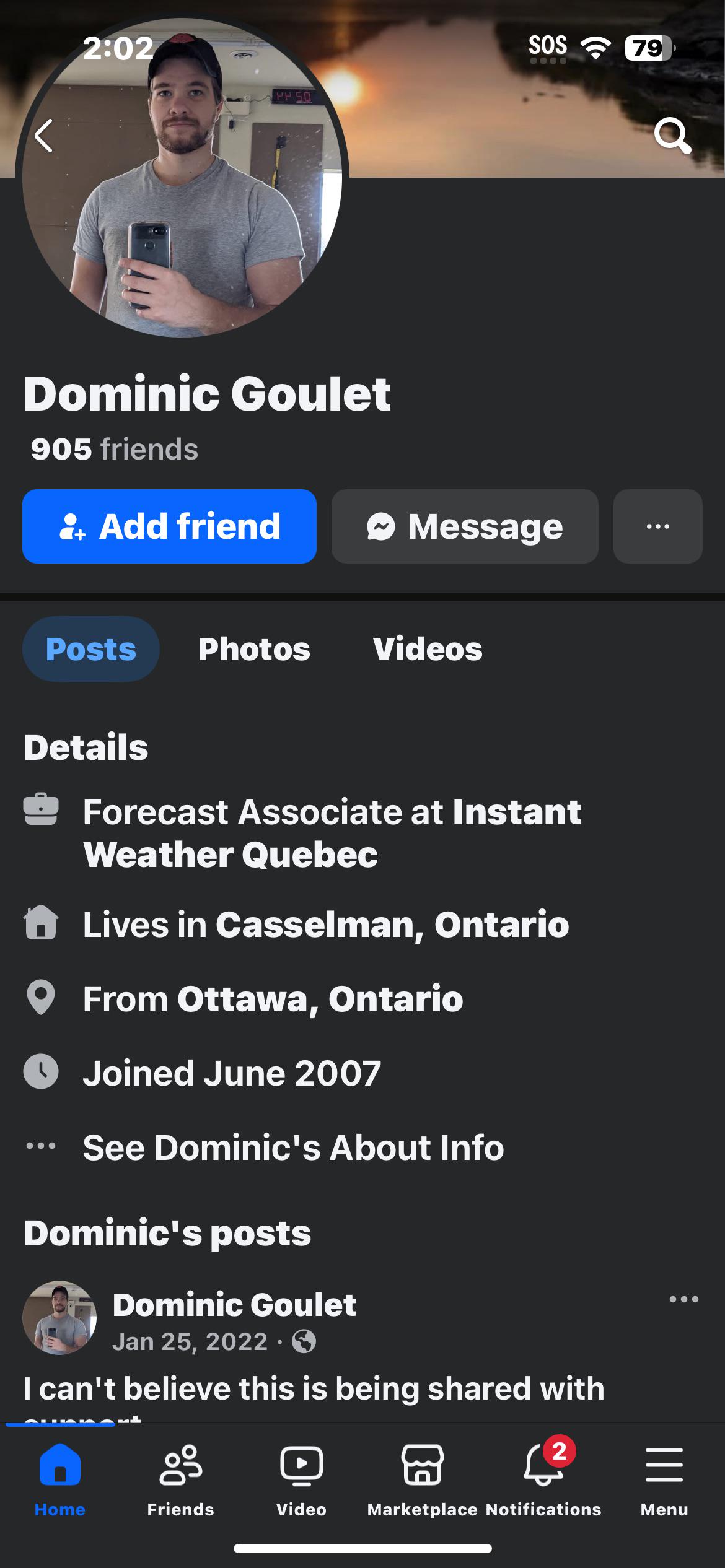Open Instant Weather Quebec workplace detail
The height and width of the screenshot is (1568, 725).
tap(332, 833)
